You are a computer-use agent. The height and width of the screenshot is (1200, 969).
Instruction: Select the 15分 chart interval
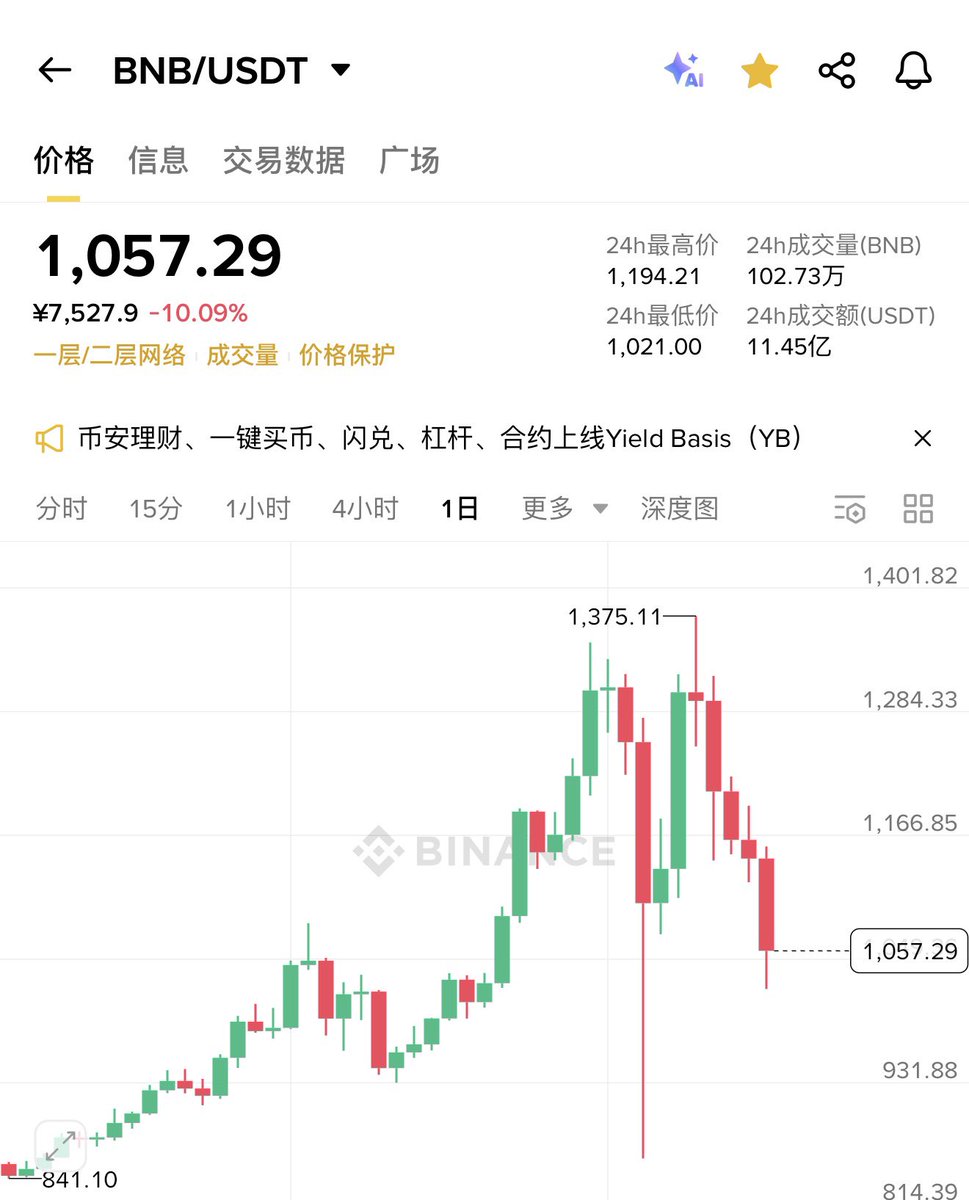click(155, 508)
